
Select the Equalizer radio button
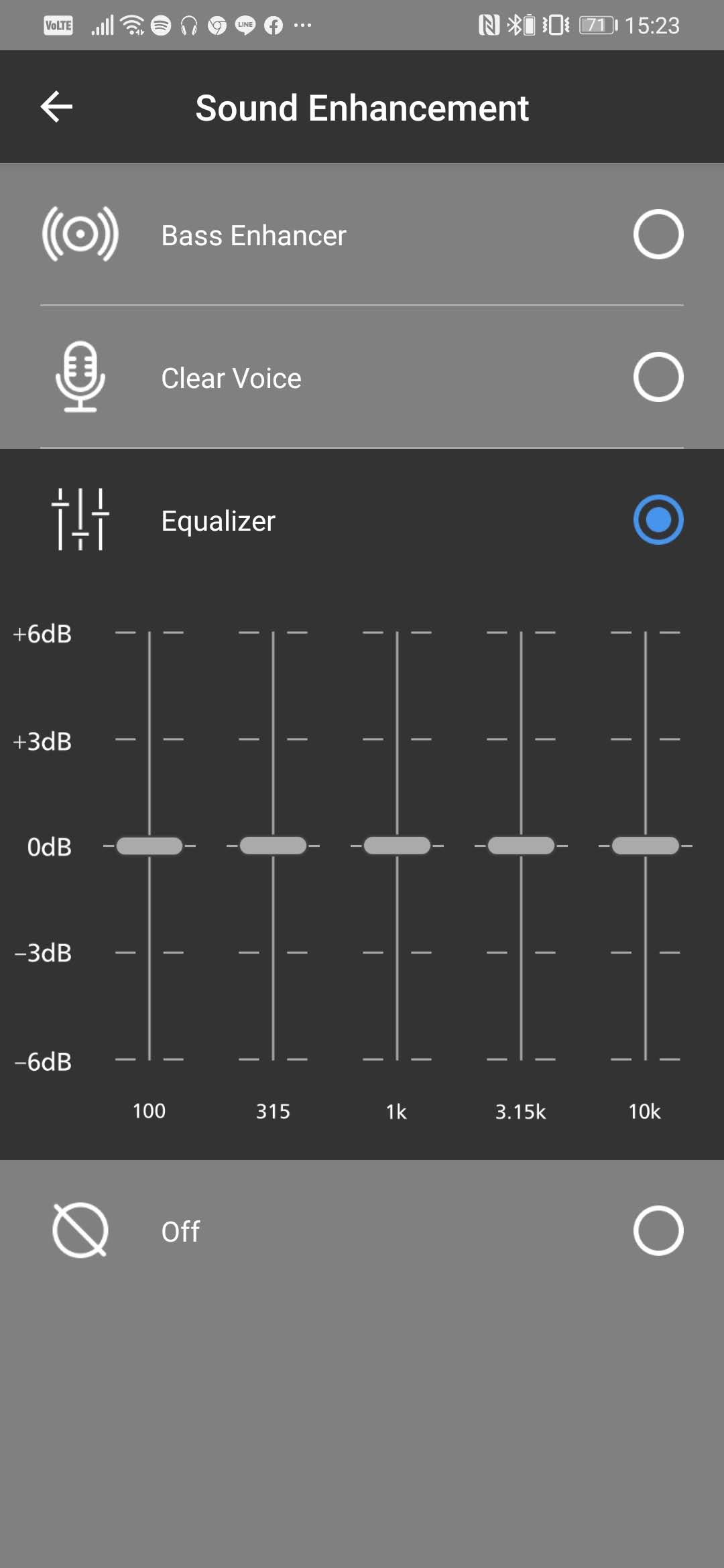658,520
